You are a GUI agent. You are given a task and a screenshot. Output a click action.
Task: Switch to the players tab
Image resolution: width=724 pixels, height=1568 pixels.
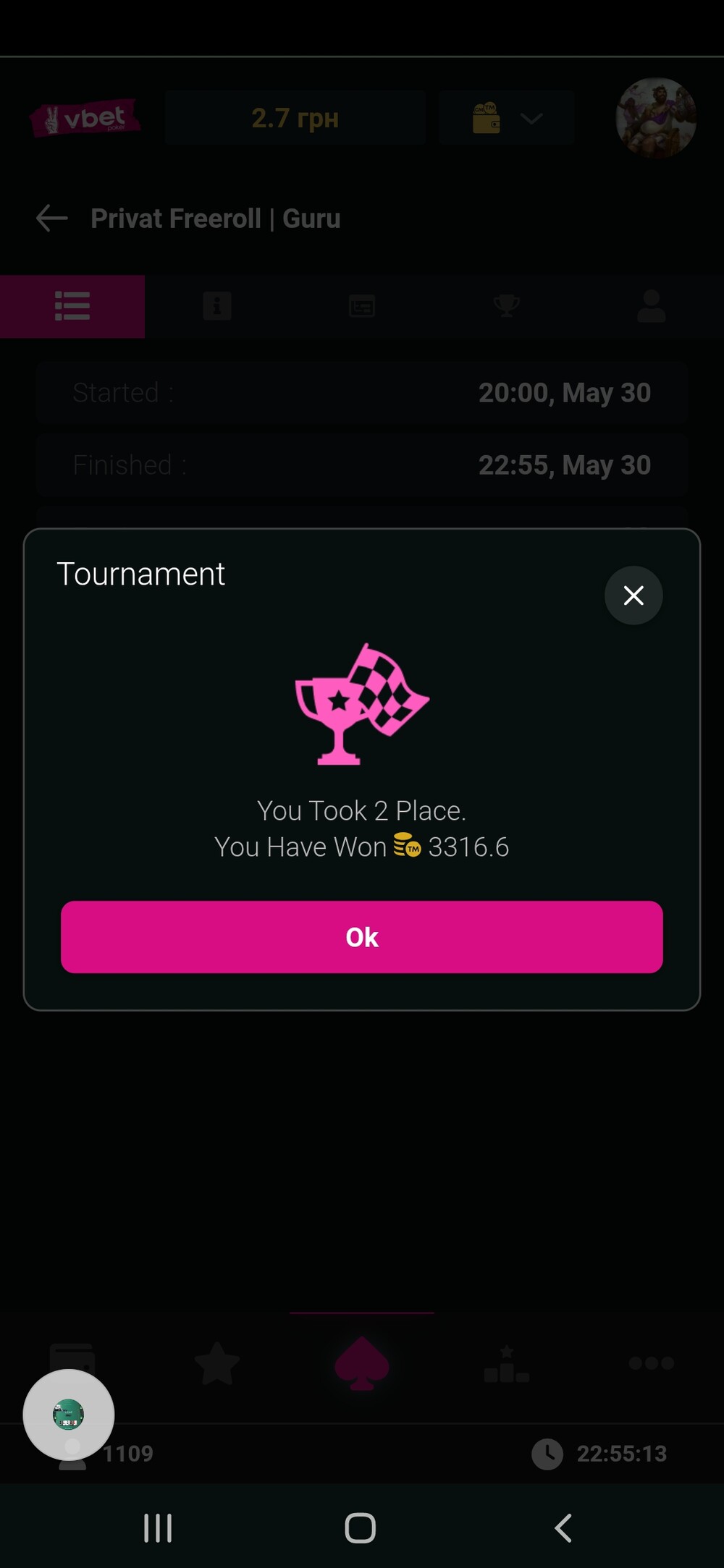(x=652, y=306)
